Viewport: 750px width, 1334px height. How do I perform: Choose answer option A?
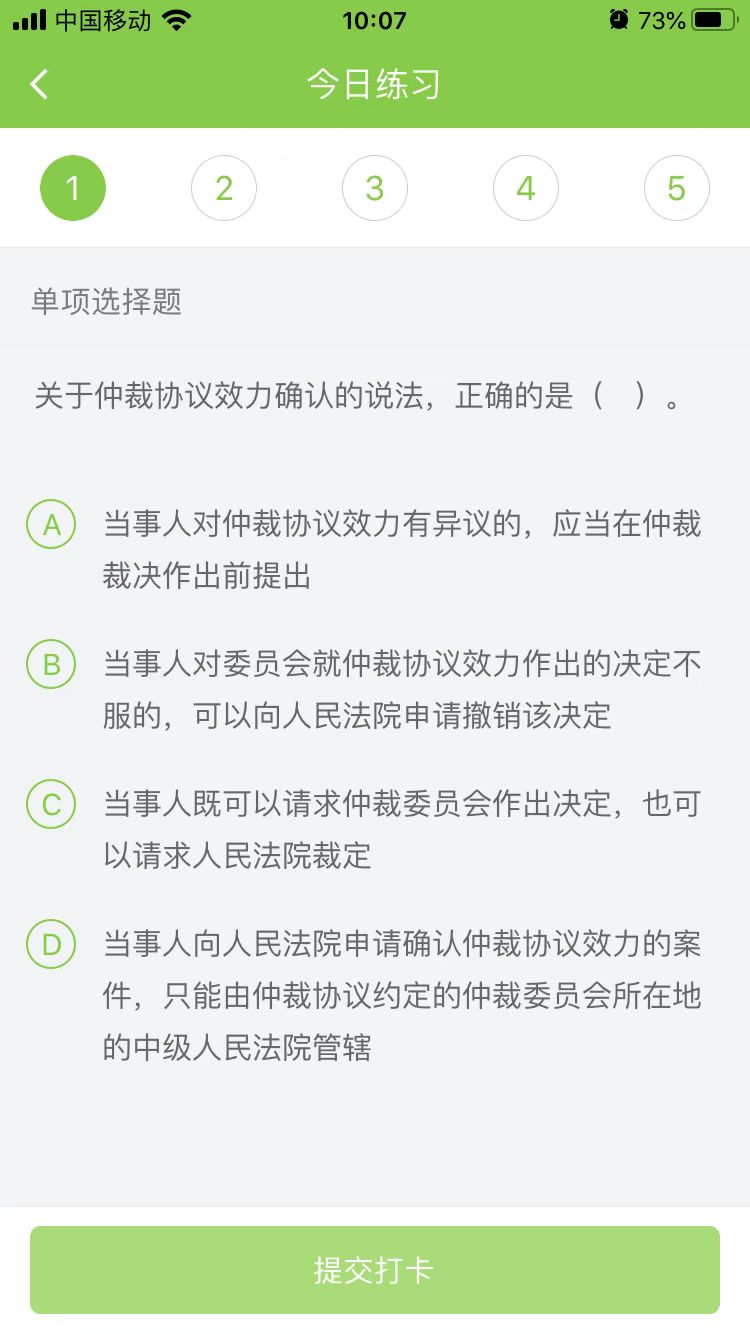51,525
